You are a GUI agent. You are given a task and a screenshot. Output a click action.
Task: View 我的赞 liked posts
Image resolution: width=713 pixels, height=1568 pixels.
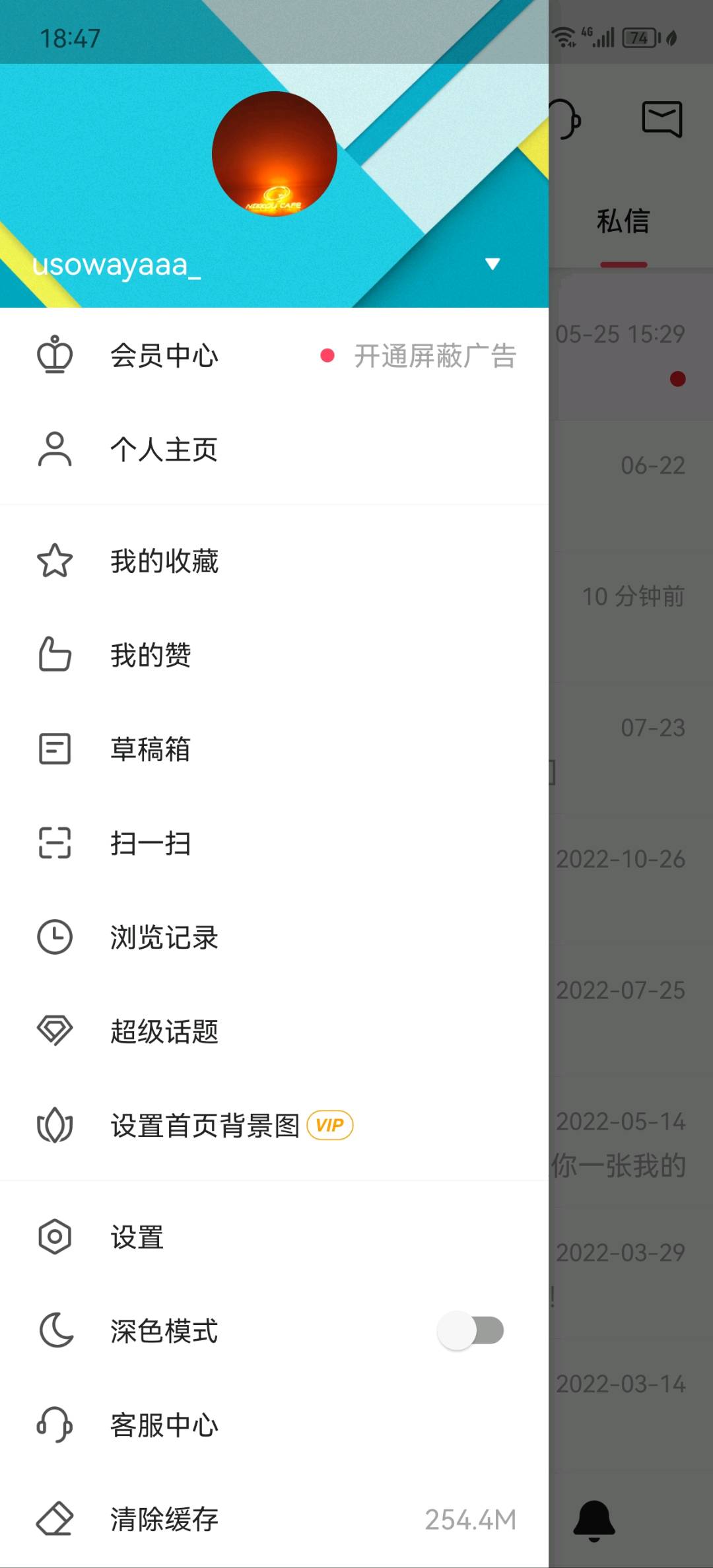pos(151,656)
